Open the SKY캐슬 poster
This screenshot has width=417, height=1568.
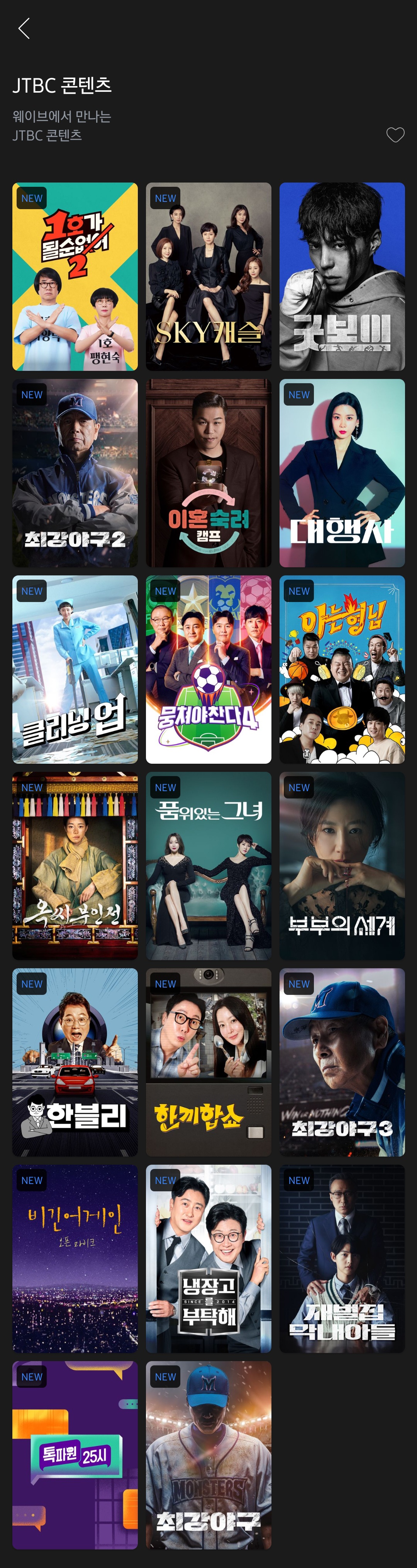(x=208, y=276)
